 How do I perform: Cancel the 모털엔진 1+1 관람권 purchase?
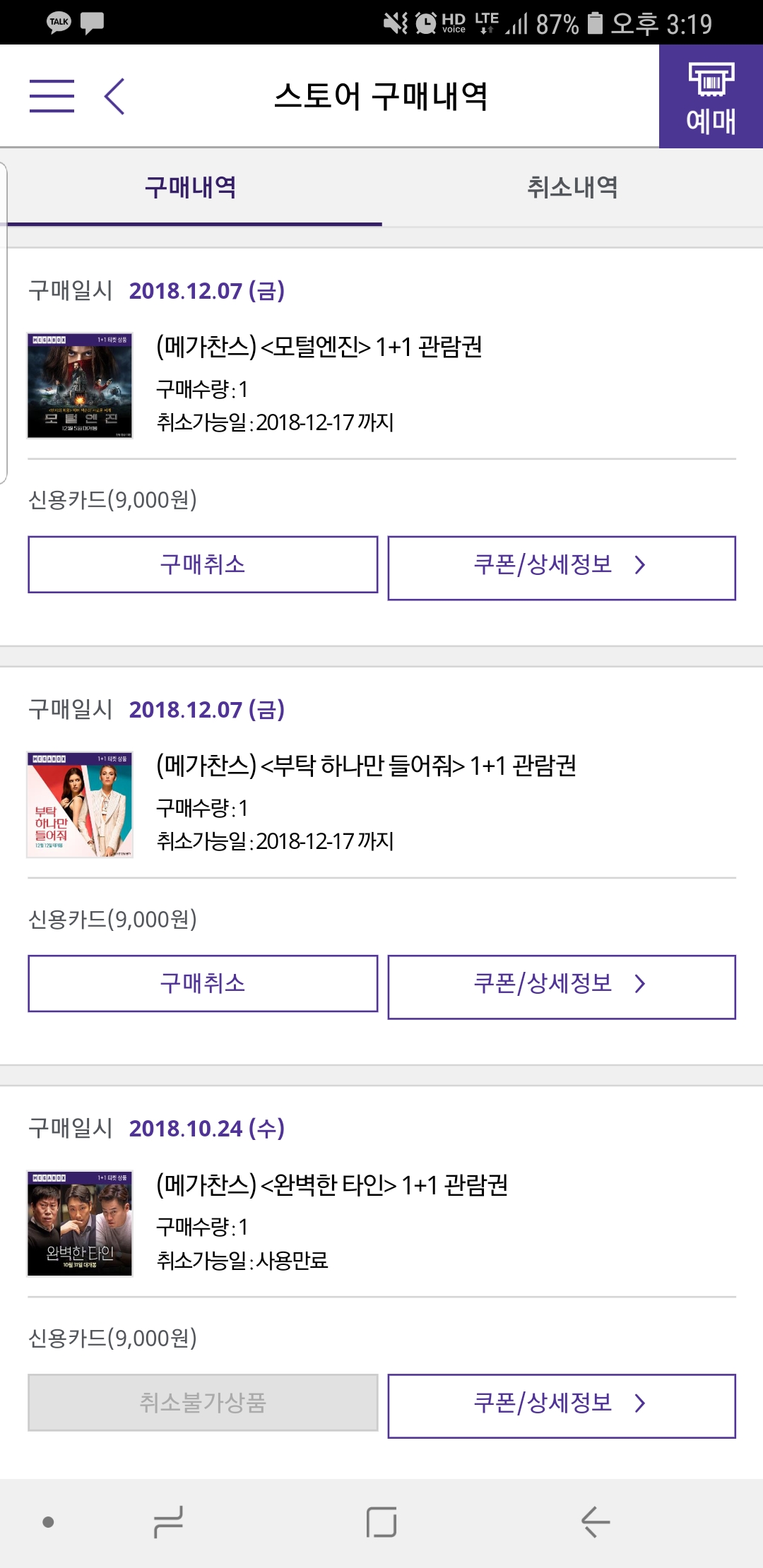click(203, 564)
